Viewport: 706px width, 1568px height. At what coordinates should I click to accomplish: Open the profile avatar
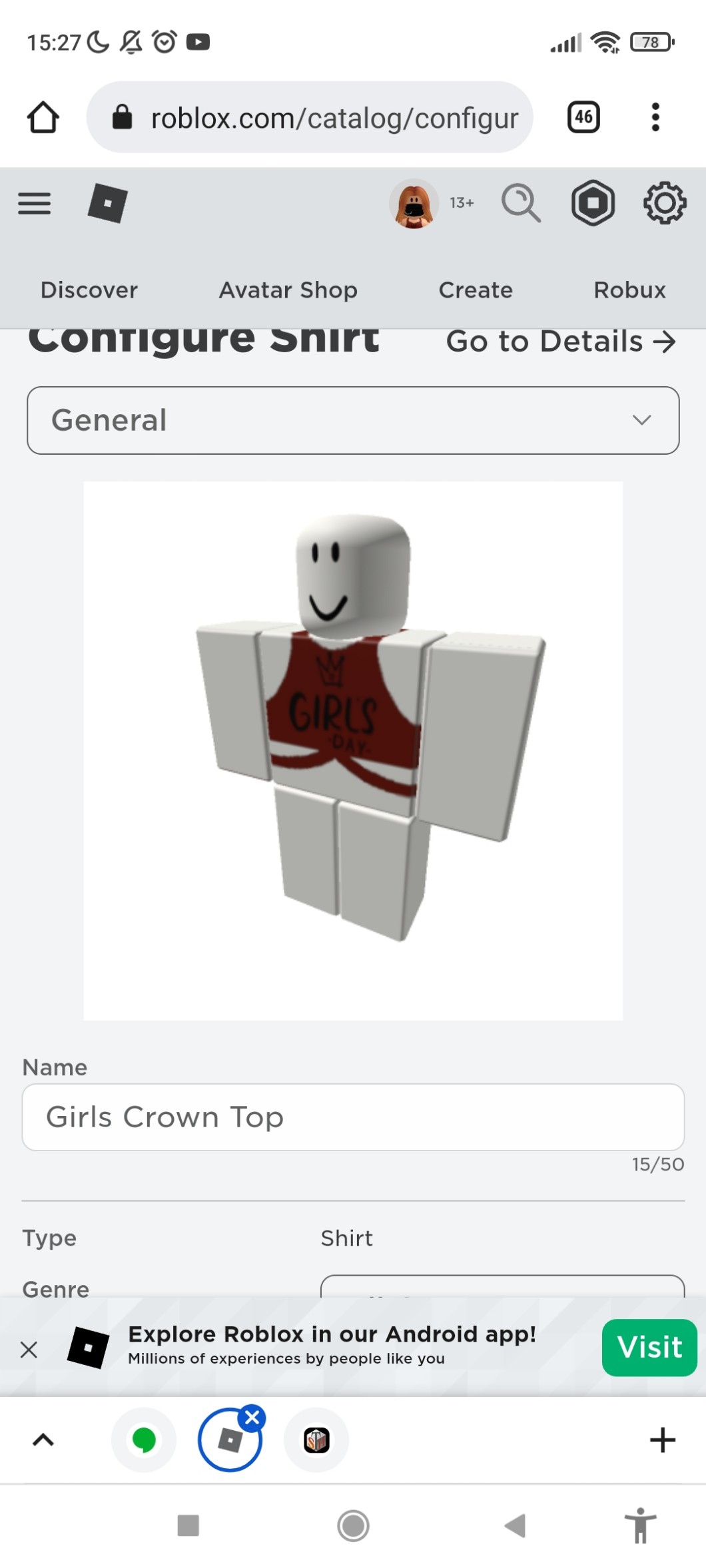pyautogui.click(x=414, y=203)
